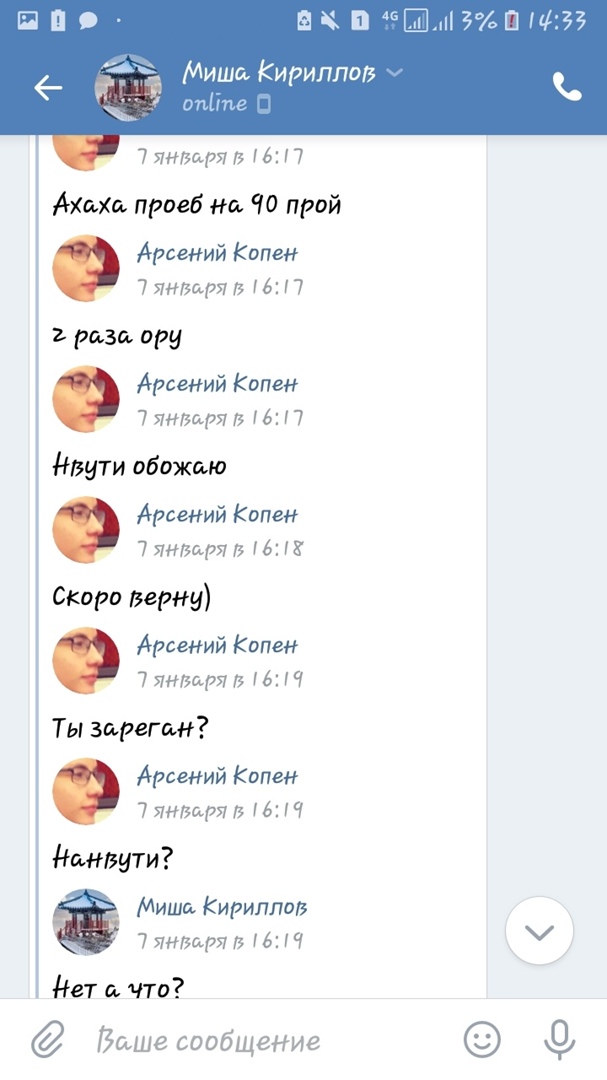
Task: Tap the Ваше сообщение message field
Action: [260, 1040]
